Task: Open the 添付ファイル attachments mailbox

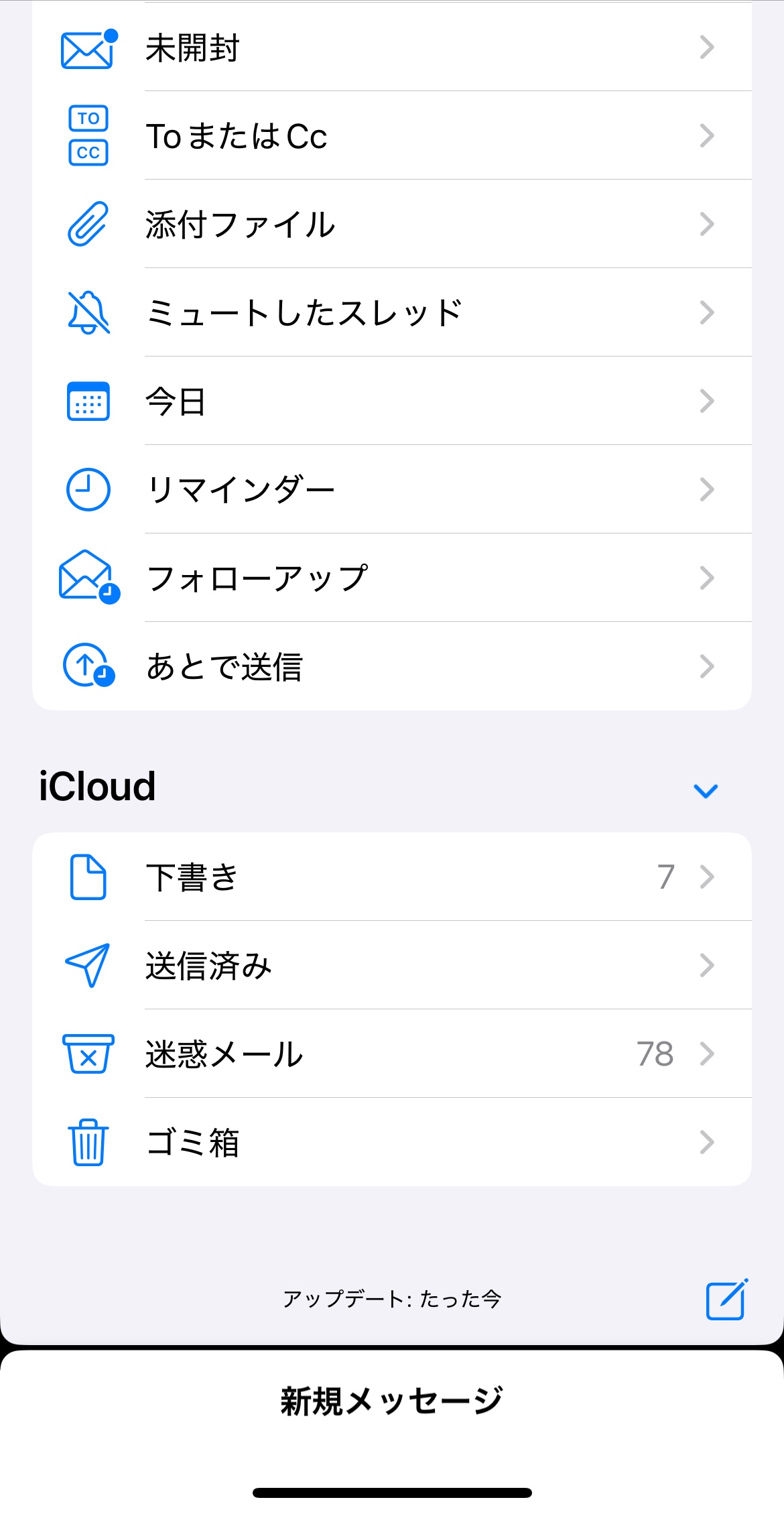Action: tap(392, 225)
